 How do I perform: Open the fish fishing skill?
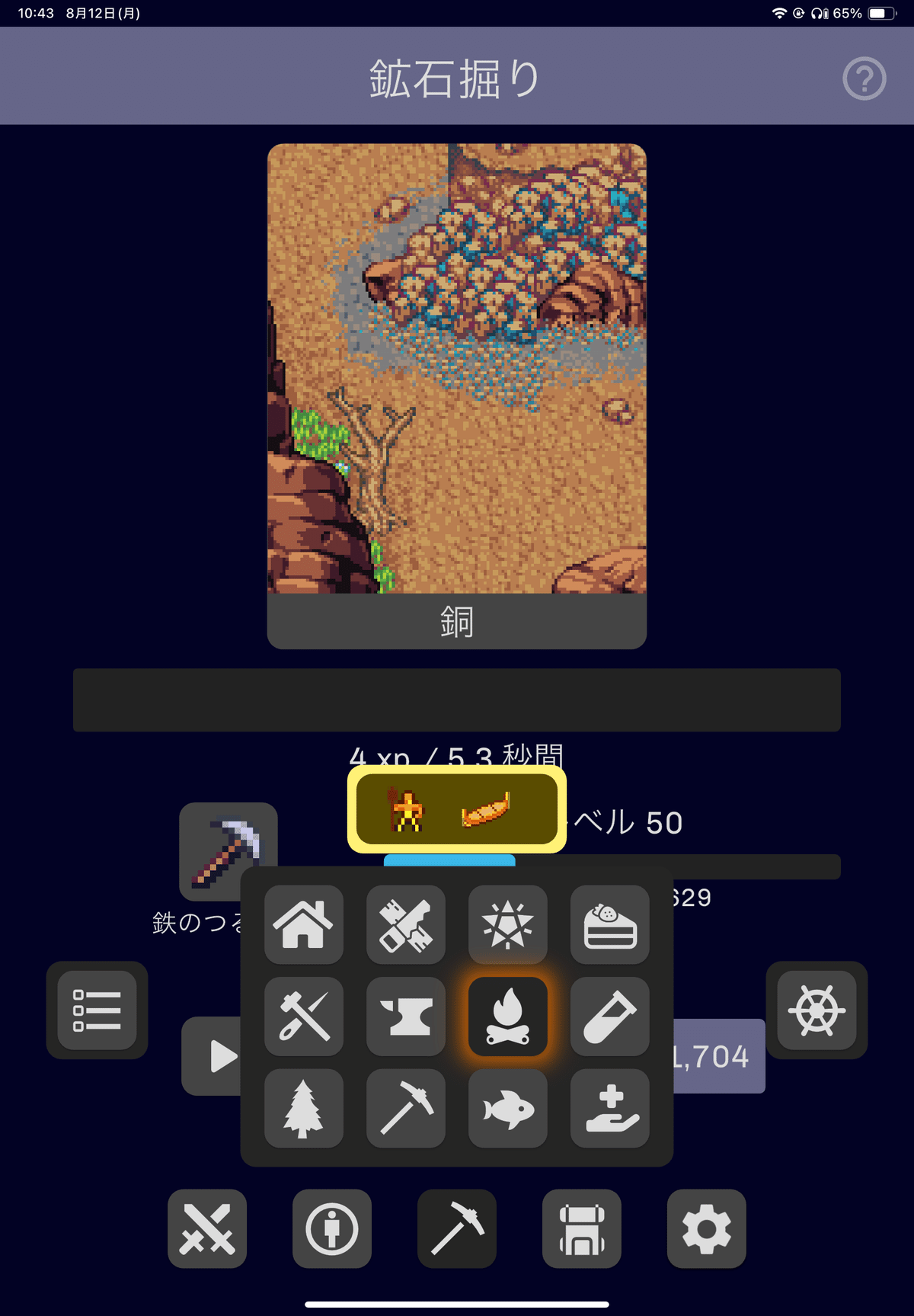tap(508, 1108)
